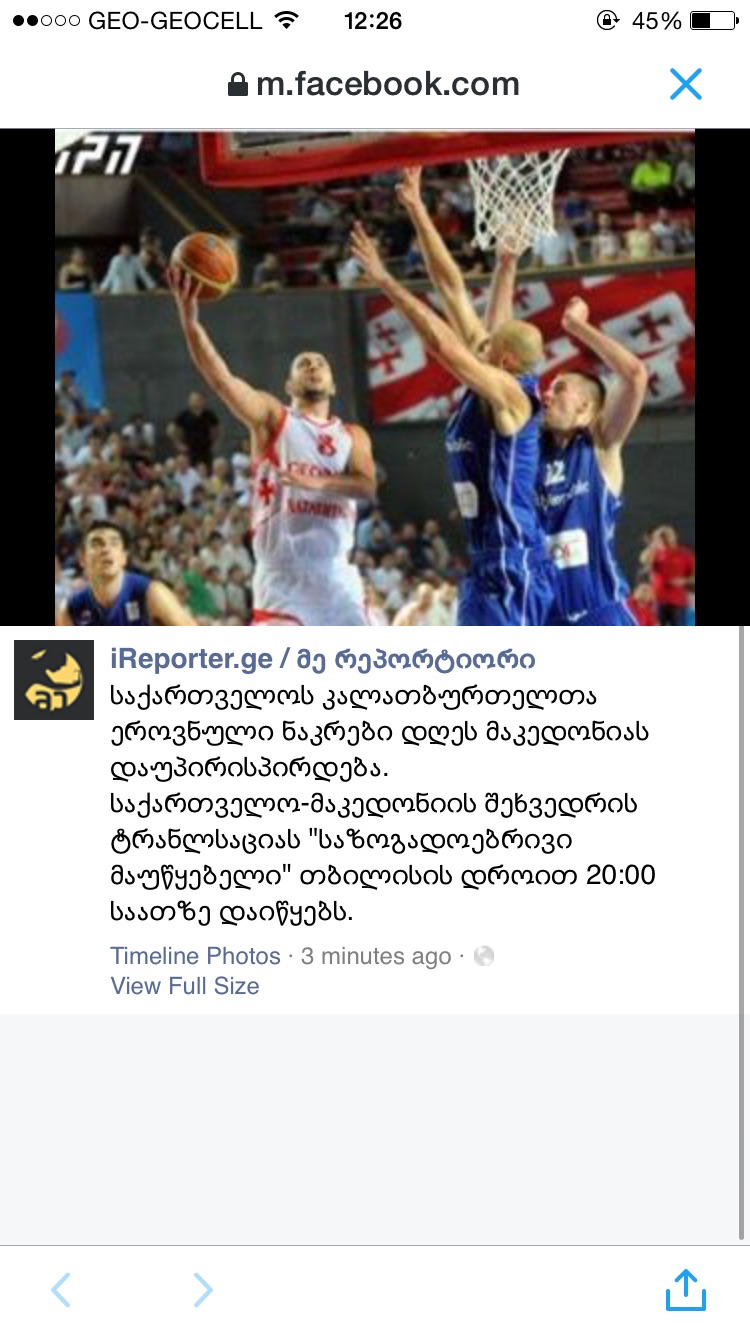Image resolution: width=750 pixels, height=1334 pixels.
Task: Go forward with the right arrow
Action: click(203, 1290)
